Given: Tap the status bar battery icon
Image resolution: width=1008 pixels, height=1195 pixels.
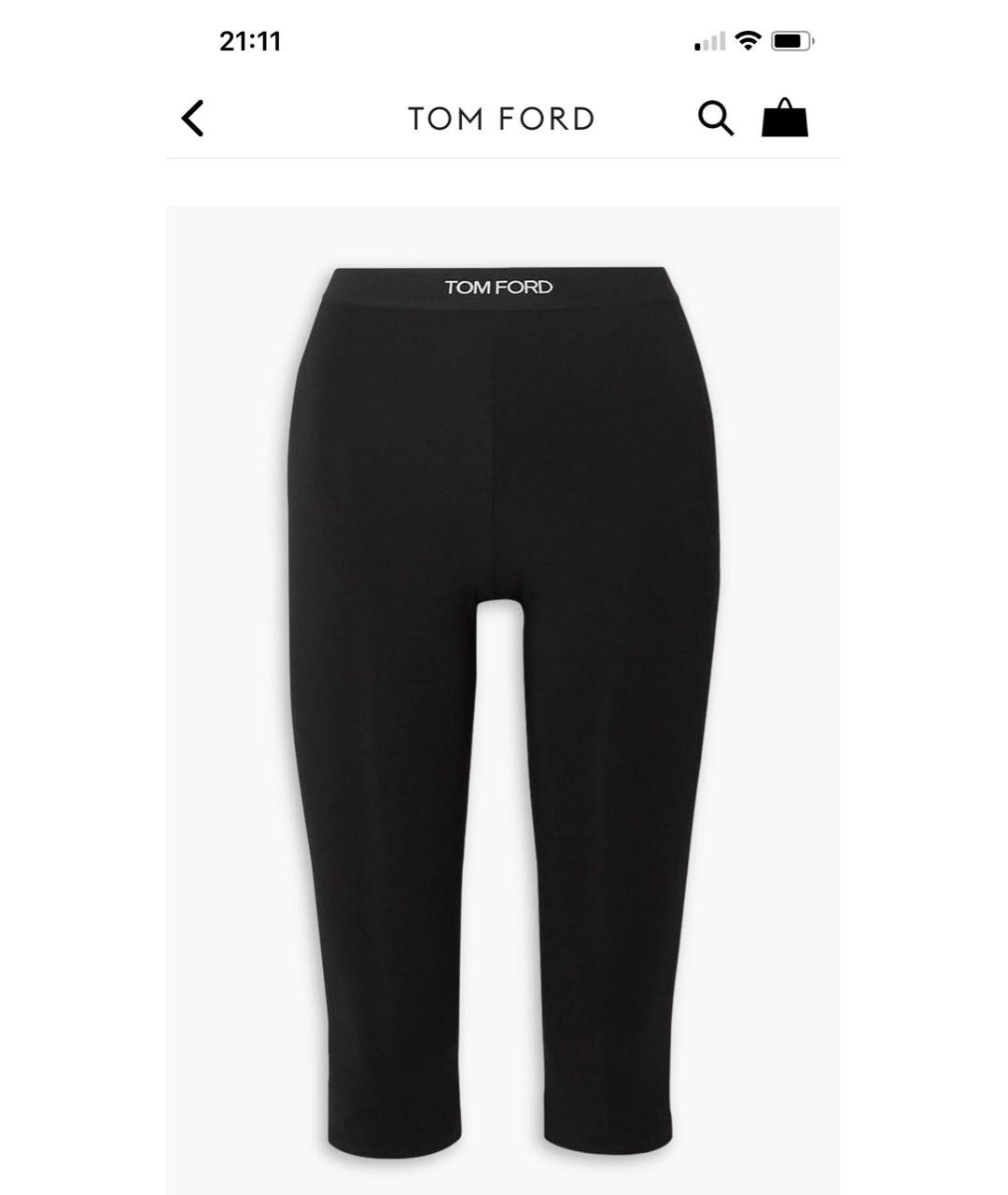Looking at the screenshot, I should coord(791,40).
